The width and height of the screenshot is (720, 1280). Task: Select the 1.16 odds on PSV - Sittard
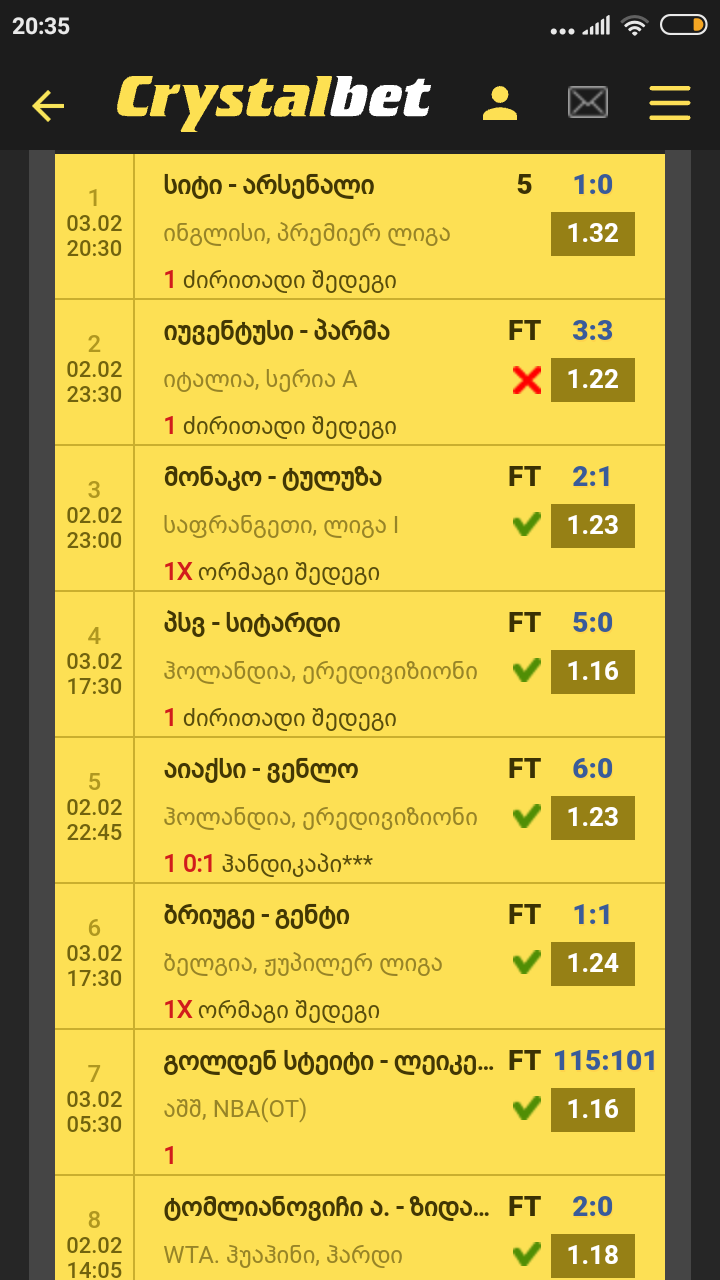(592, 671)
